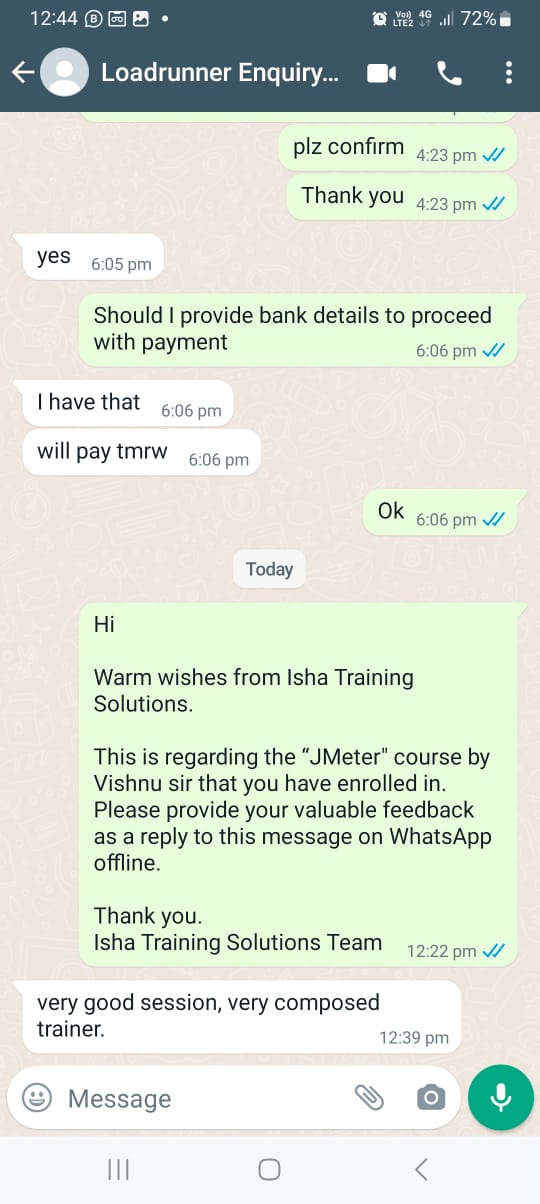The height and width of the screenshot is (1204, 540).
Task: Attach a file with the paperclip
Action: 369,1098
